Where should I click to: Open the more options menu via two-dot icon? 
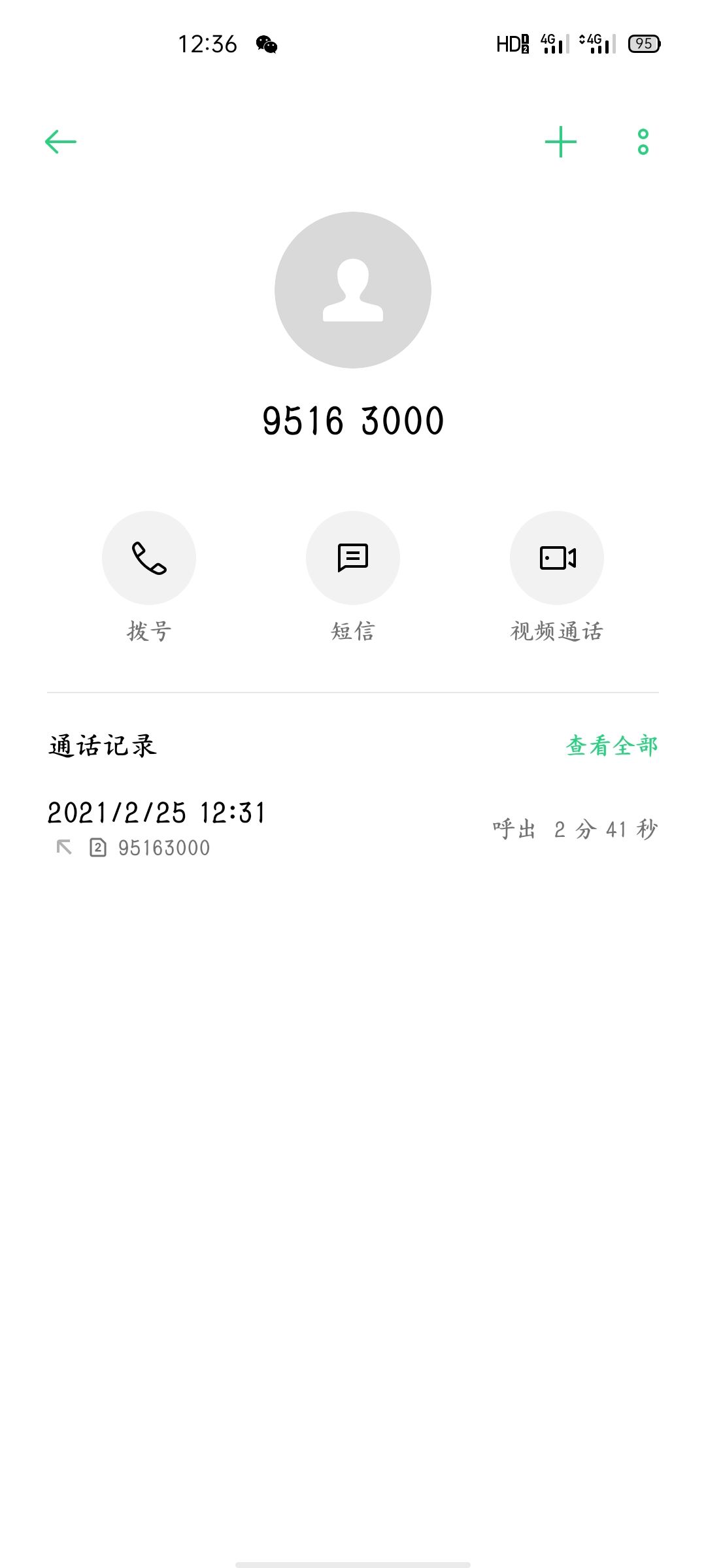click(643, 140)
